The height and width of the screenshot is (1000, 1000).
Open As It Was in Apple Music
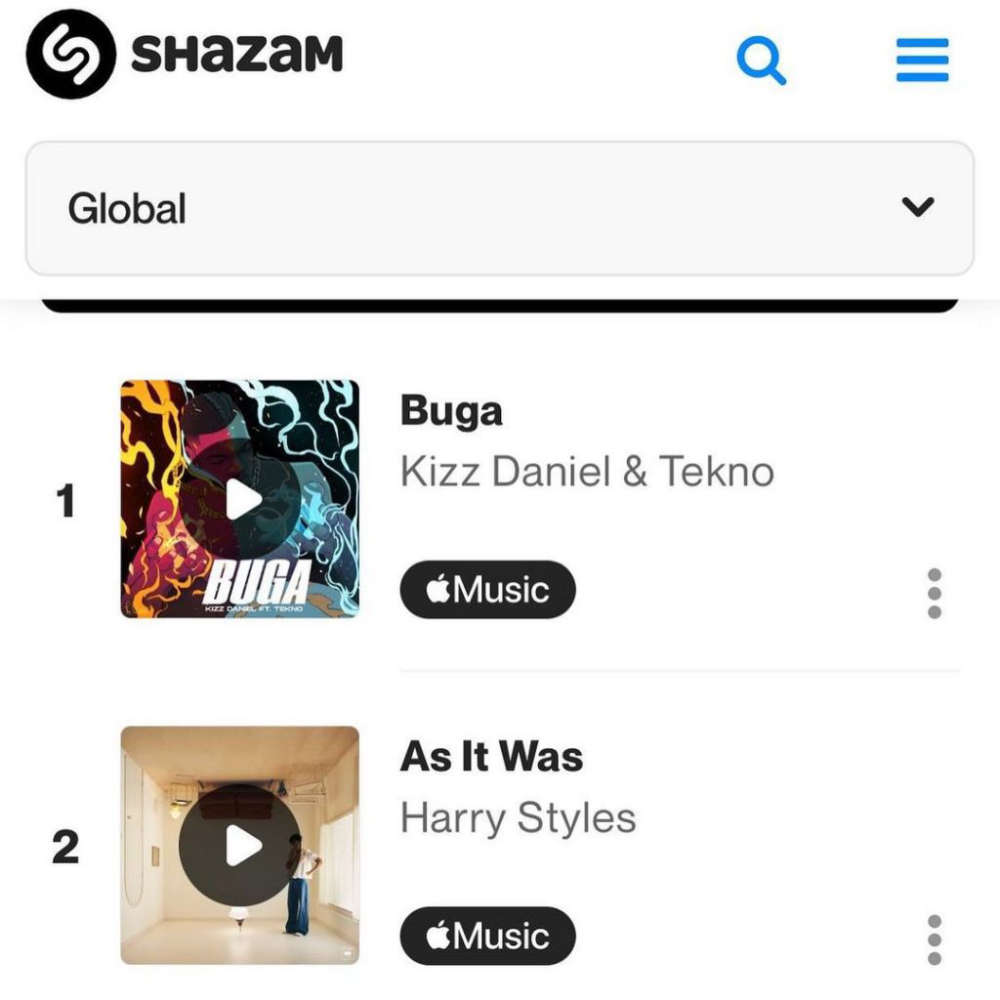488,936
